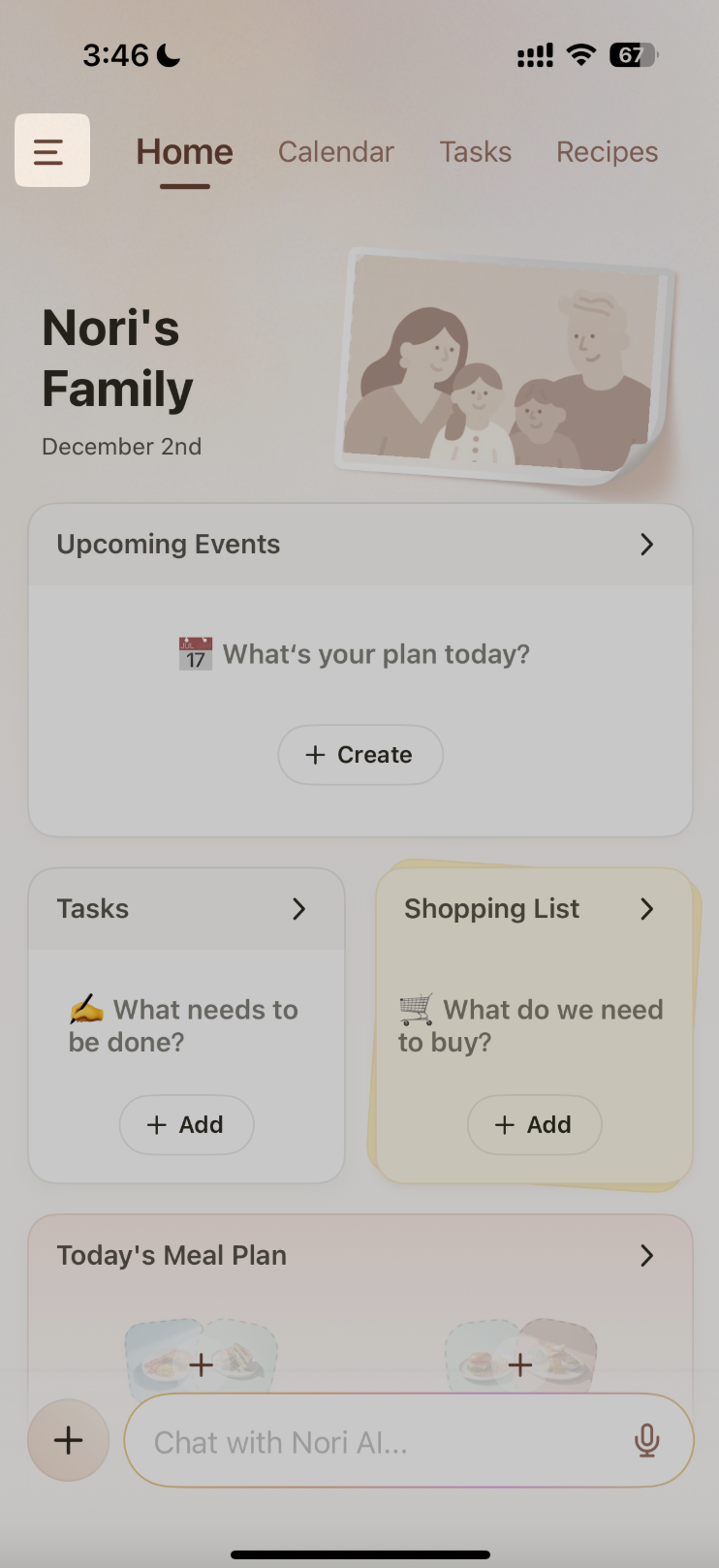719x1568 pixels.
Task: Expand Upcoming Events with its chevron
Action: click(646, 545)
